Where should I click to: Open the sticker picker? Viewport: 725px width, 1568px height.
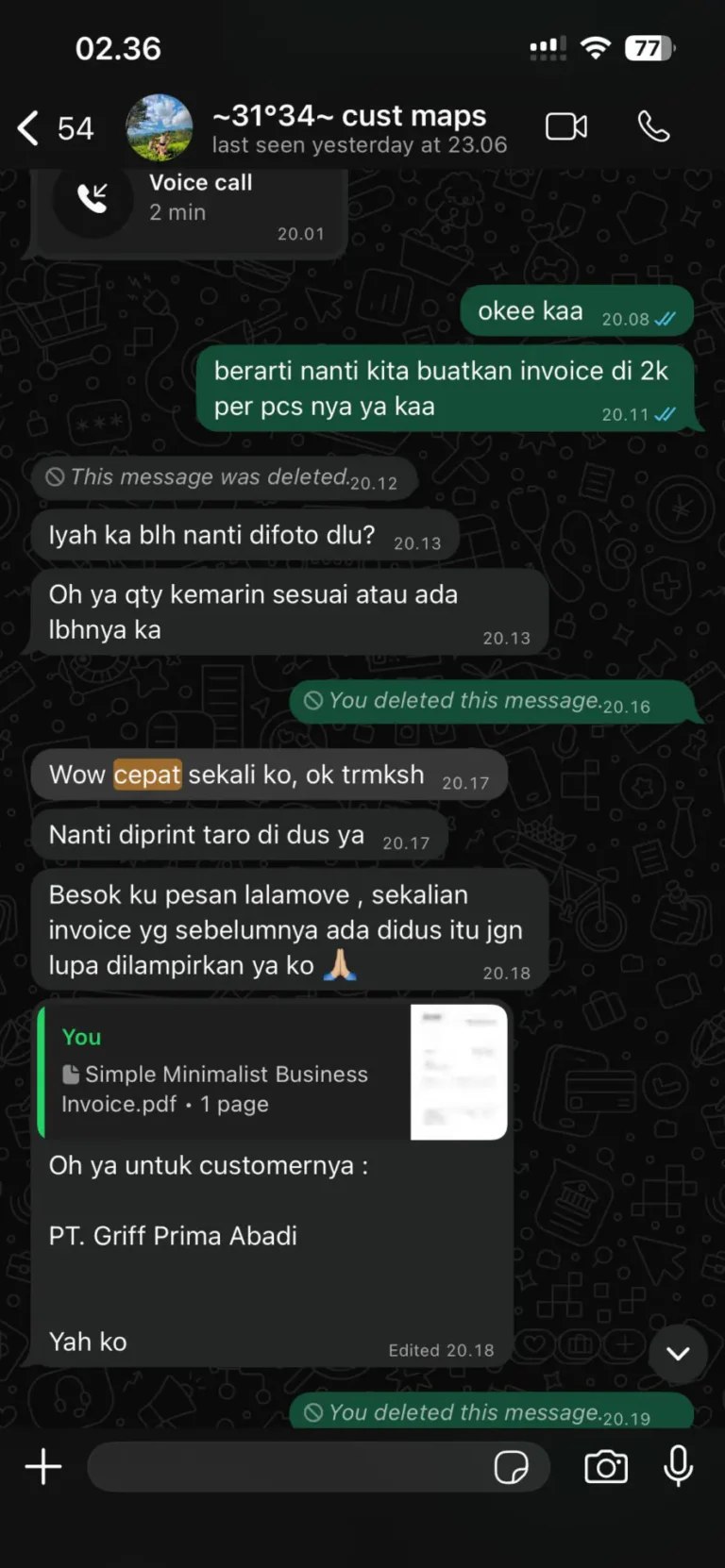click(511, 1467)
